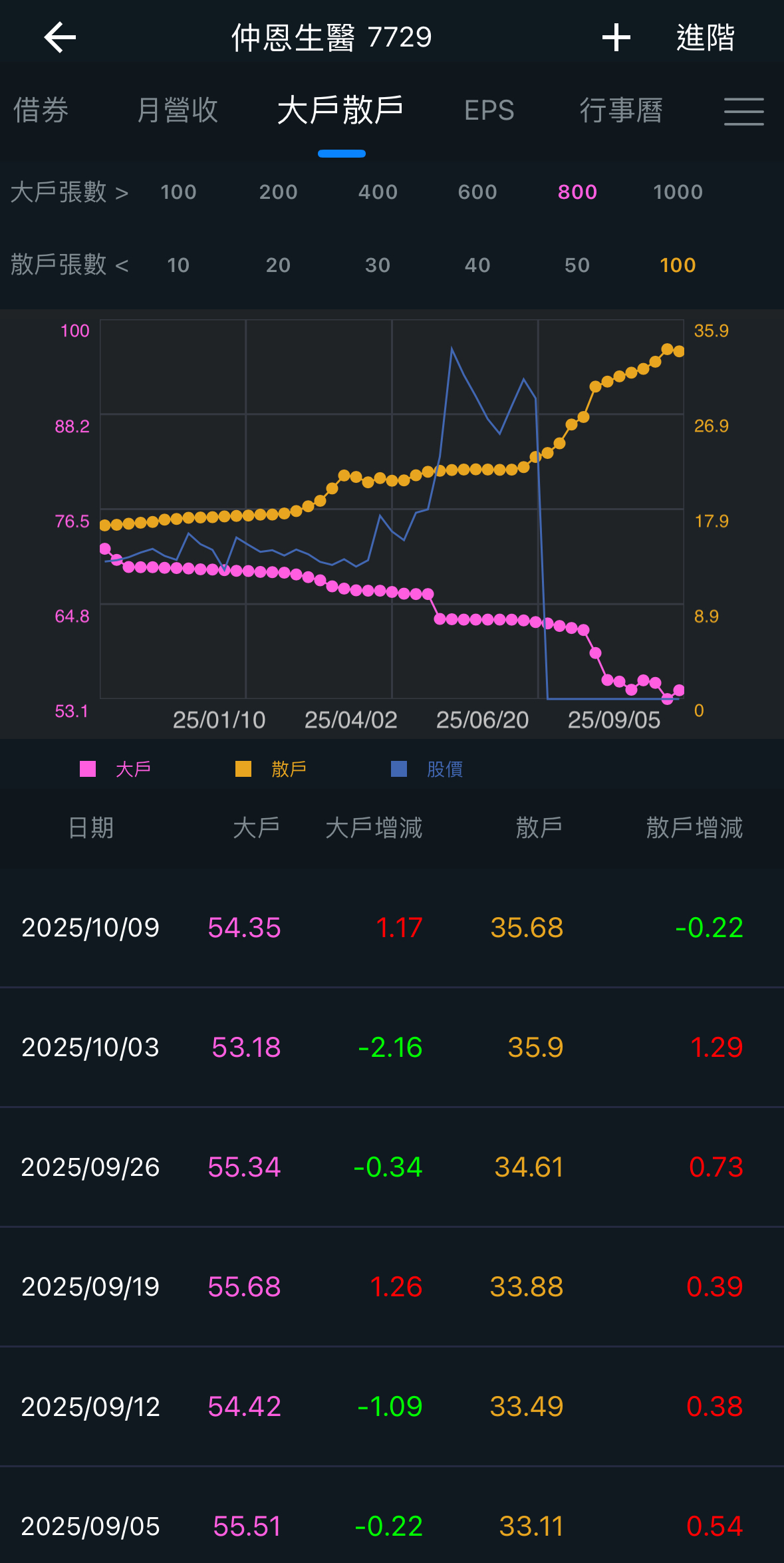Switch to the 月營收 tab
The height and width of the screenshot is (1563, 784).
[178, 110]
